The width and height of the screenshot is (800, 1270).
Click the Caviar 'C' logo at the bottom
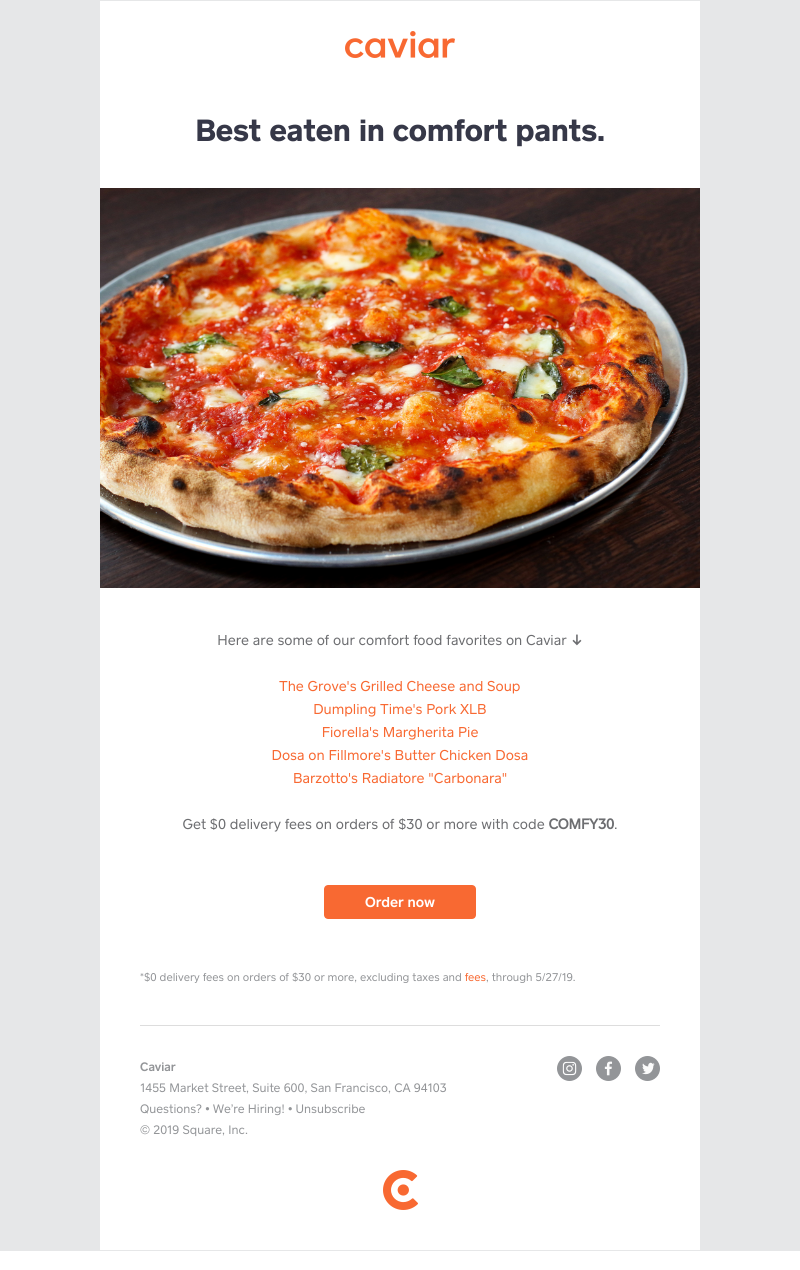(x=399, y=1190)
